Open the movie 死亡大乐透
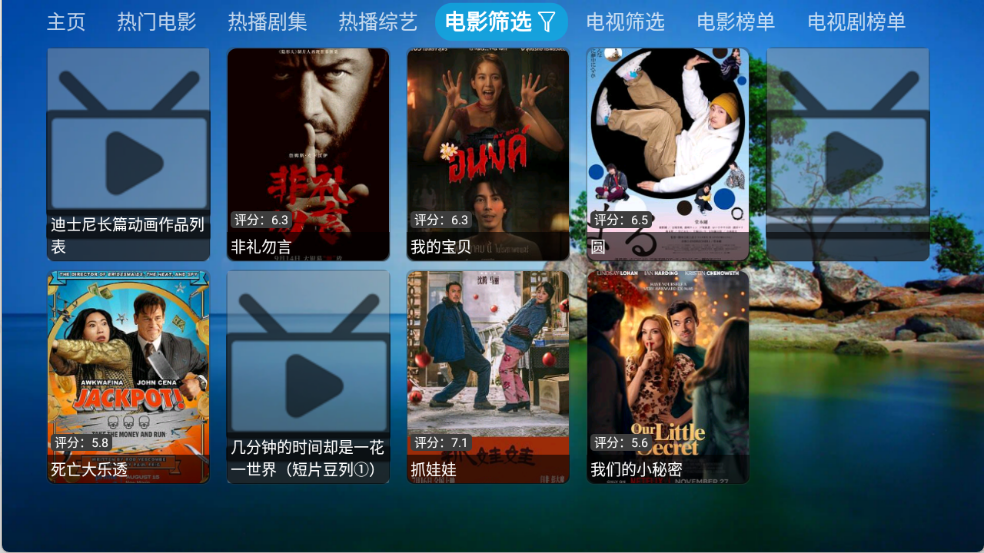The width and height of the screenshot is (984, 553). click(128, 376)
